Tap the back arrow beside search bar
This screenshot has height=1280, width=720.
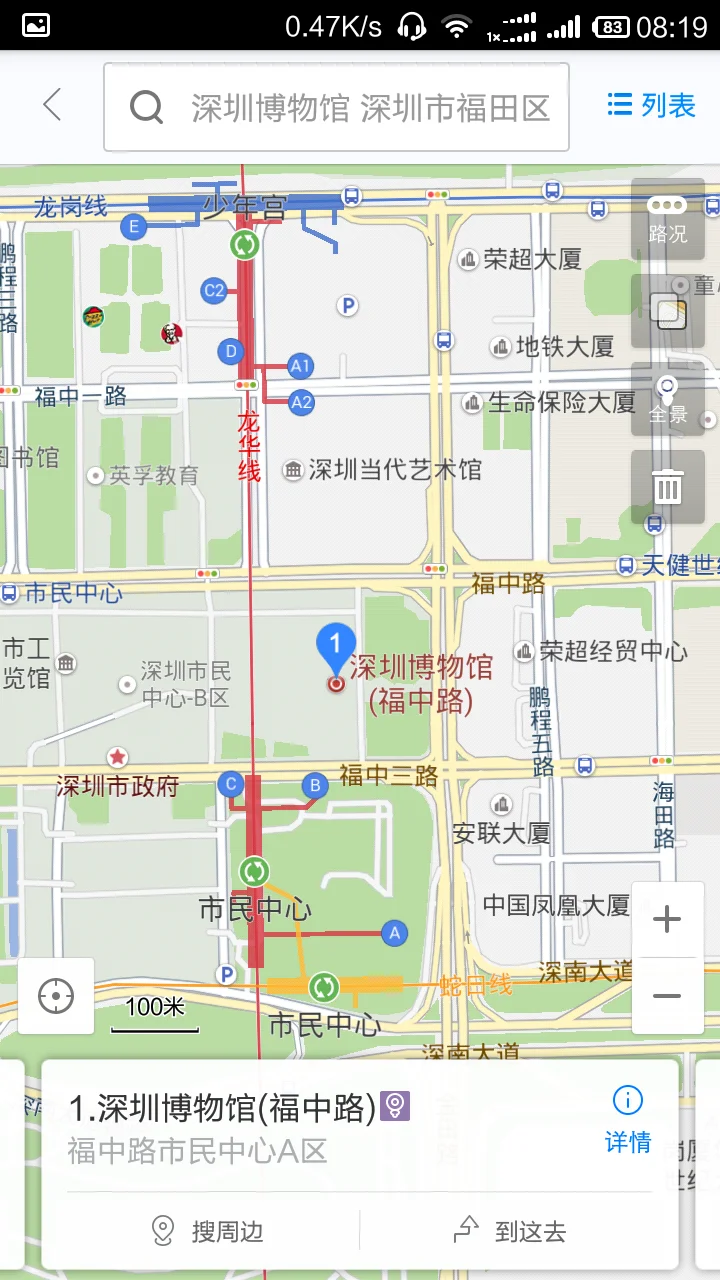click(x=52, y=106)
